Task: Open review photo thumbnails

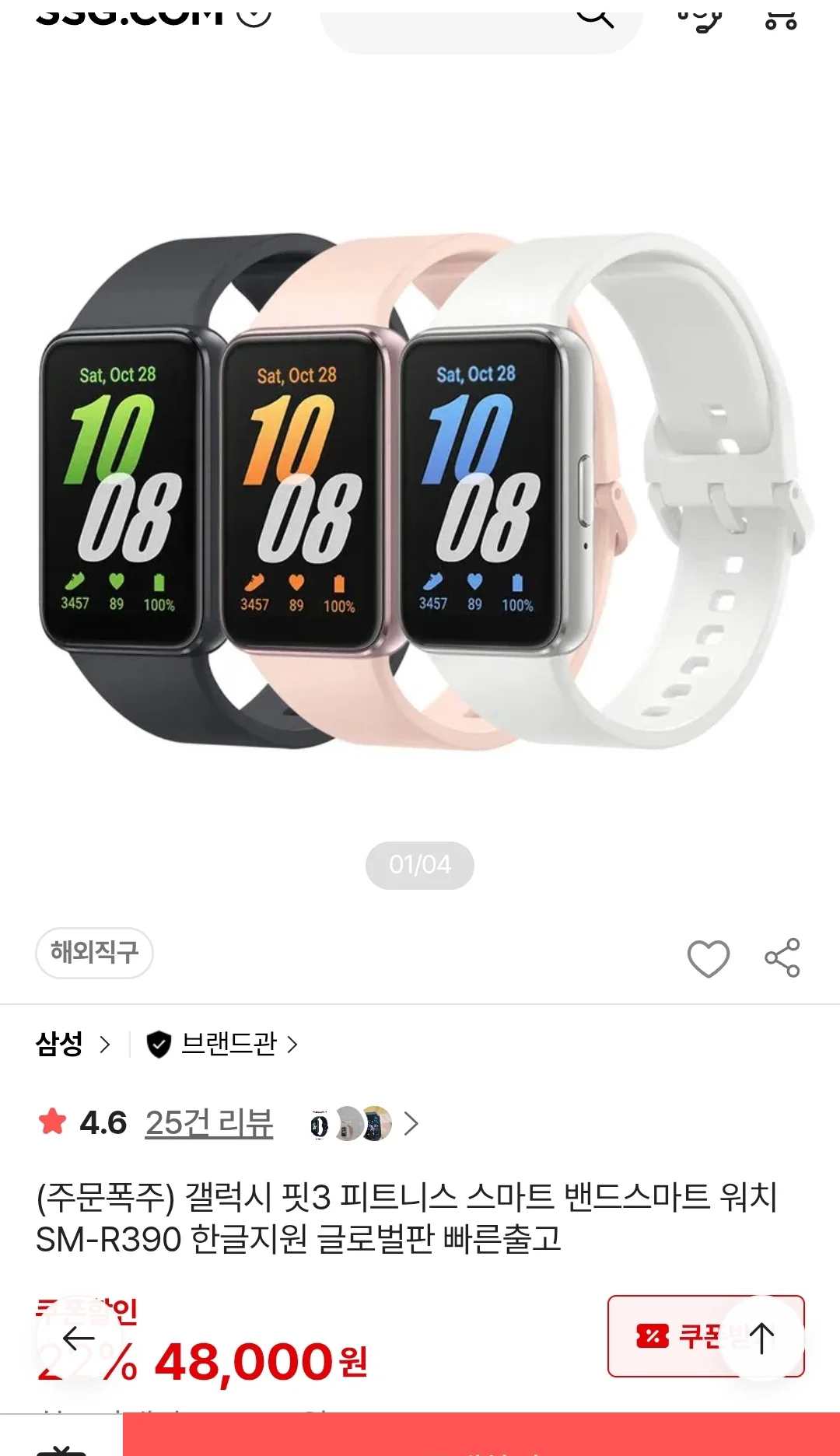Action: click(363, 1123)
